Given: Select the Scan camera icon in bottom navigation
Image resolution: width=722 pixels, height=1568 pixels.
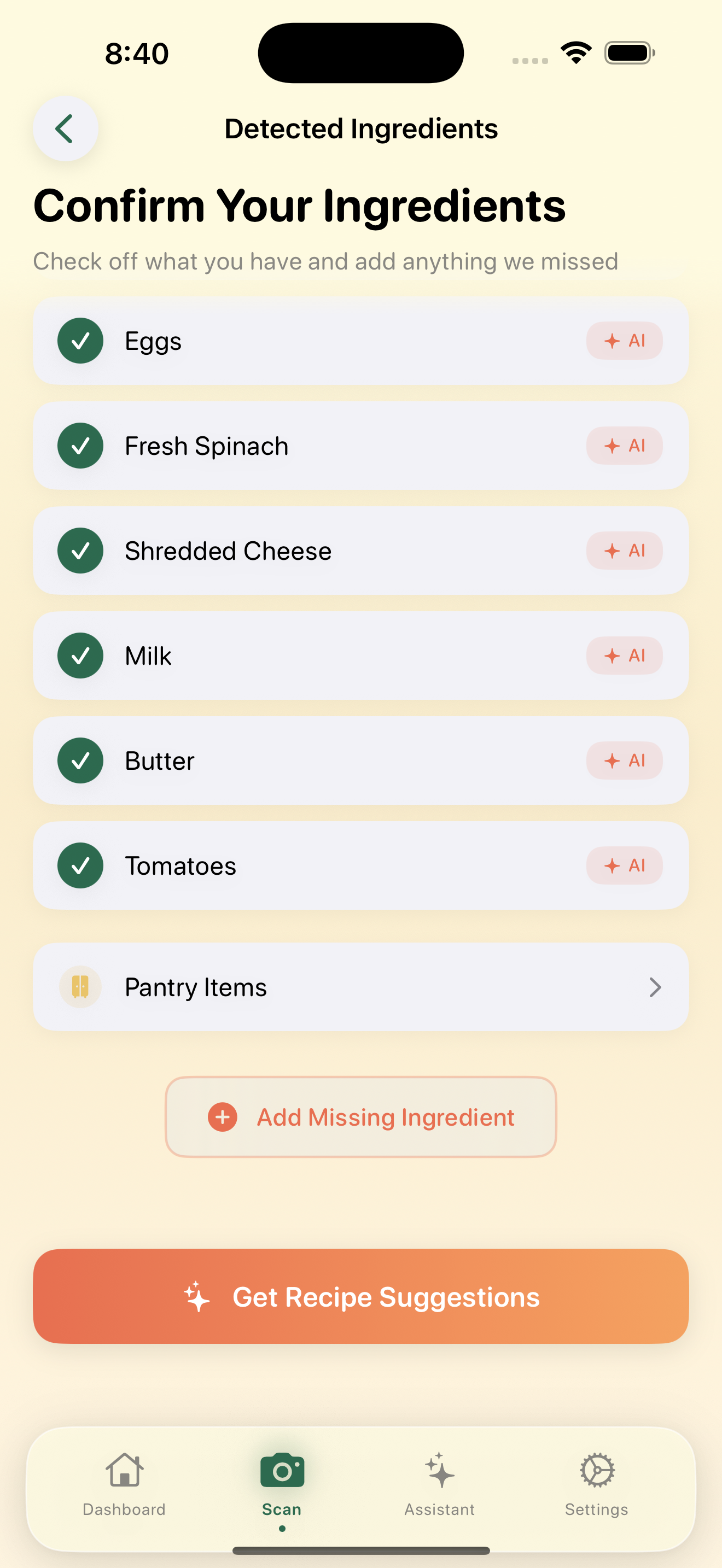Looking at the screenshot, I should click(281, 1470).
